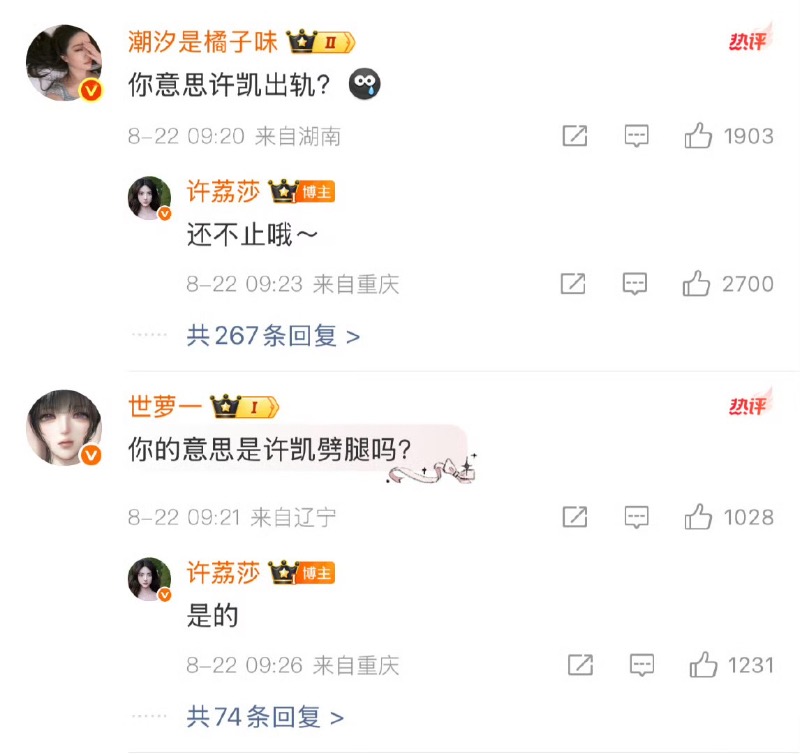Viewport: 800px width, 754px height.
Task: Expand 共74条回复 replies
Action: [265, 717]
